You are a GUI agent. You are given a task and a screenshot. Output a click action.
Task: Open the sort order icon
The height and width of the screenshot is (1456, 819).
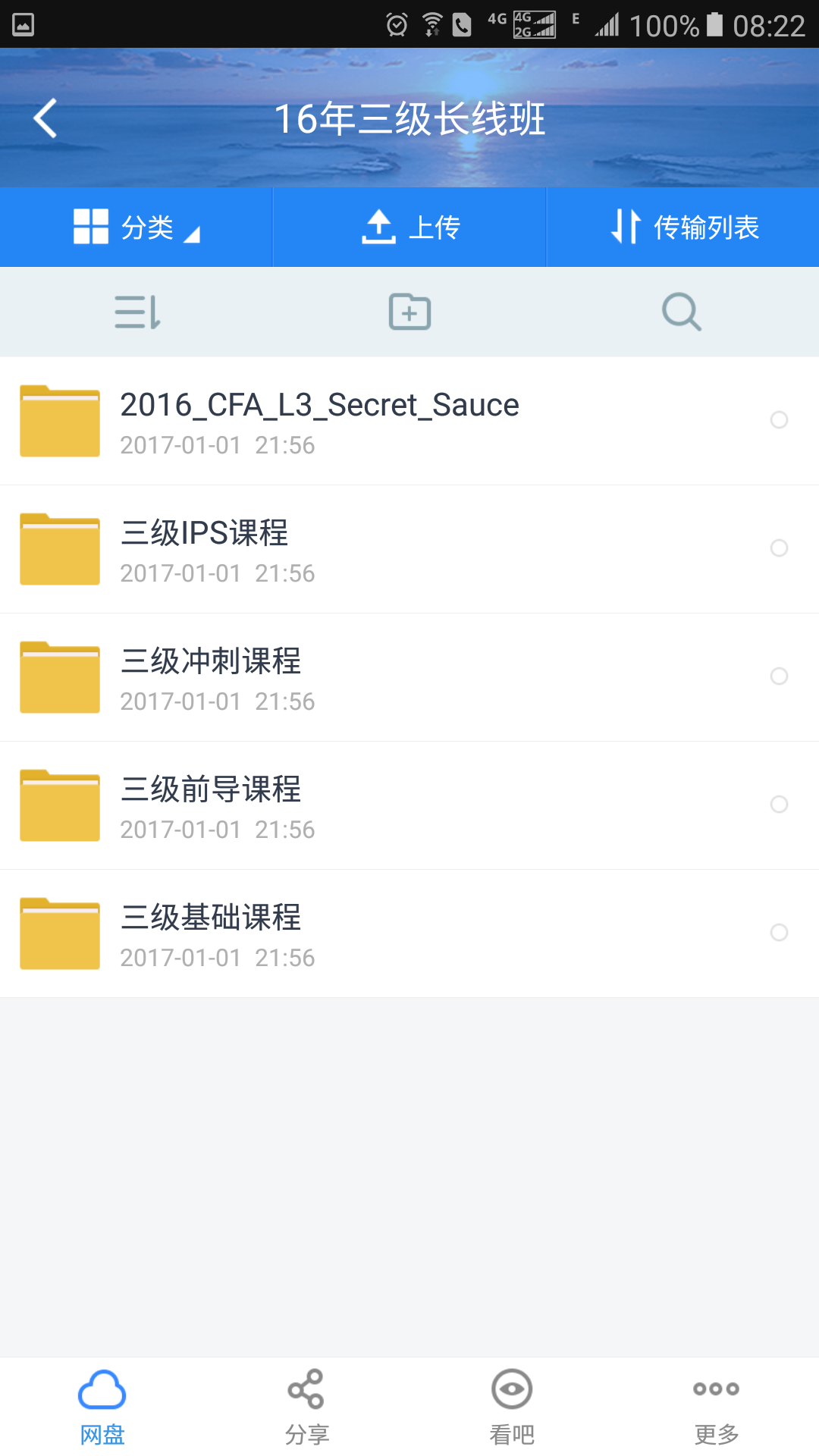click(137, 312)
